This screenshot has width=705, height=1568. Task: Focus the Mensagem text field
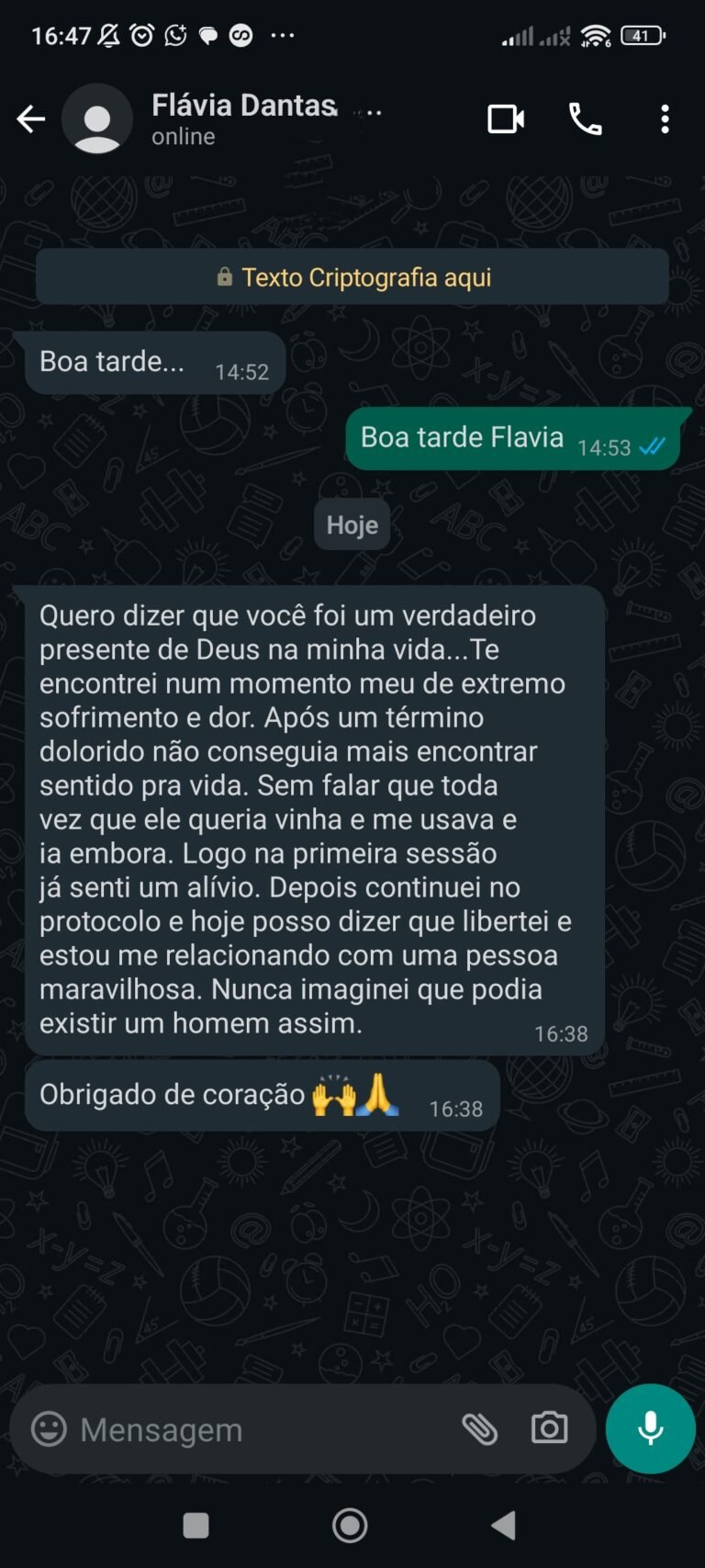pos(257,1429)
